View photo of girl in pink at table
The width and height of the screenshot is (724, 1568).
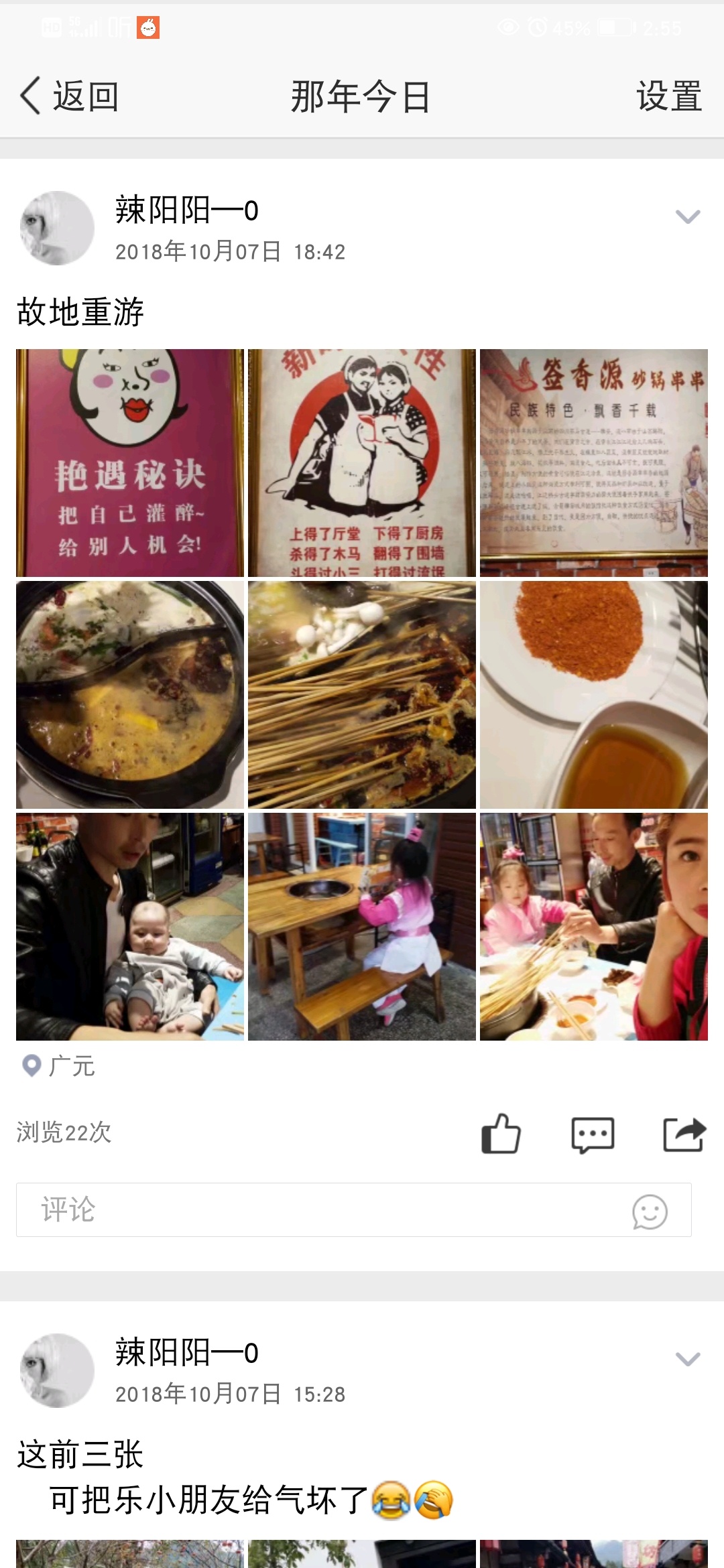pyautogui.click(x=362, y=926)
